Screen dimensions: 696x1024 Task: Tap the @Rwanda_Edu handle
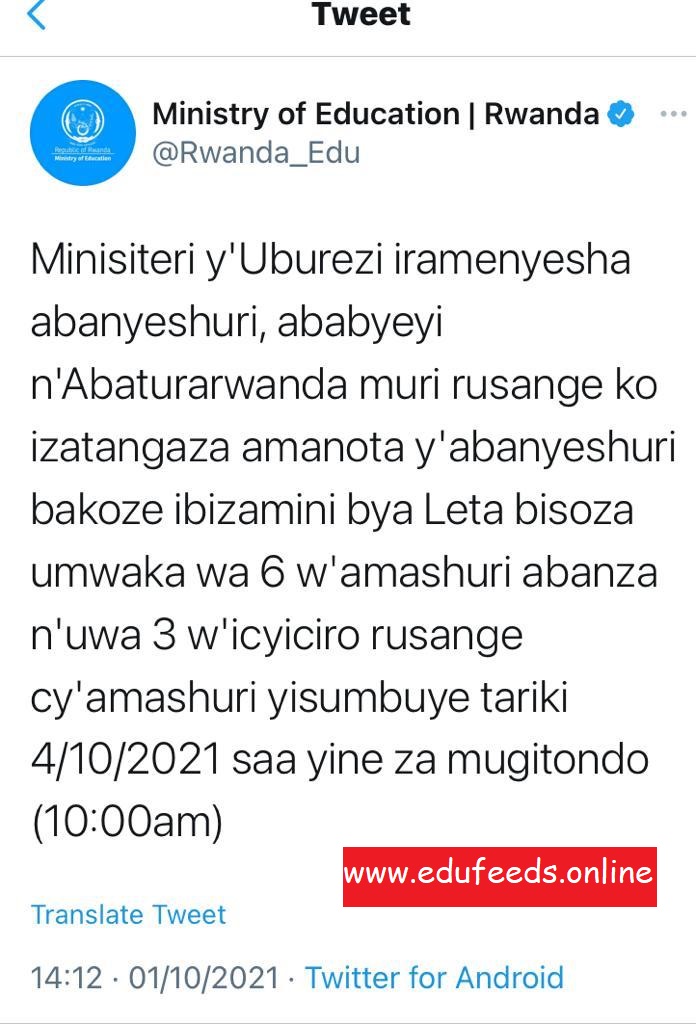coord(255,153)
